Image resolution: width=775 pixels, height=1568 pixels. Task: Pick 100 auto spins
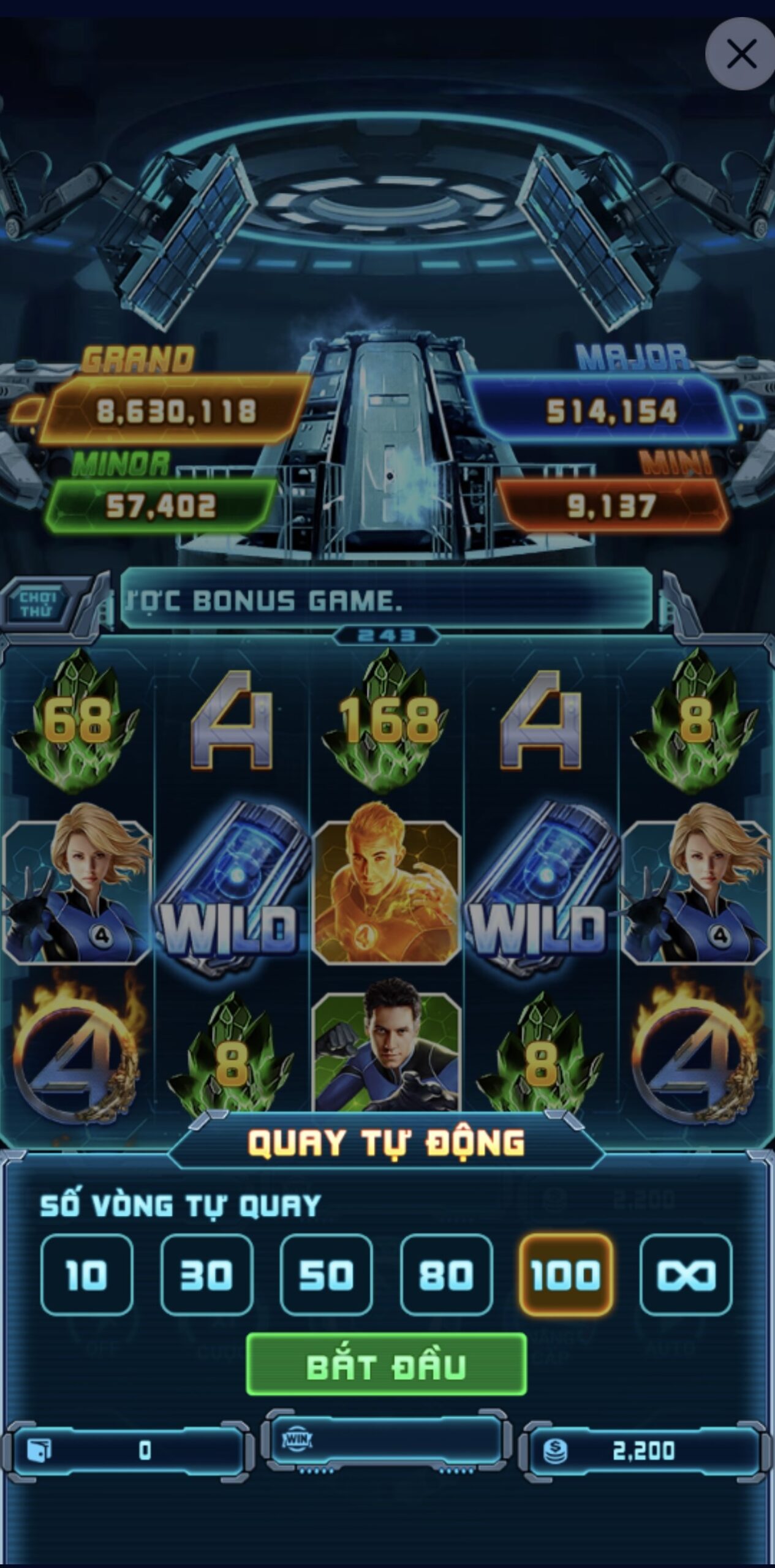(565, 1275)
